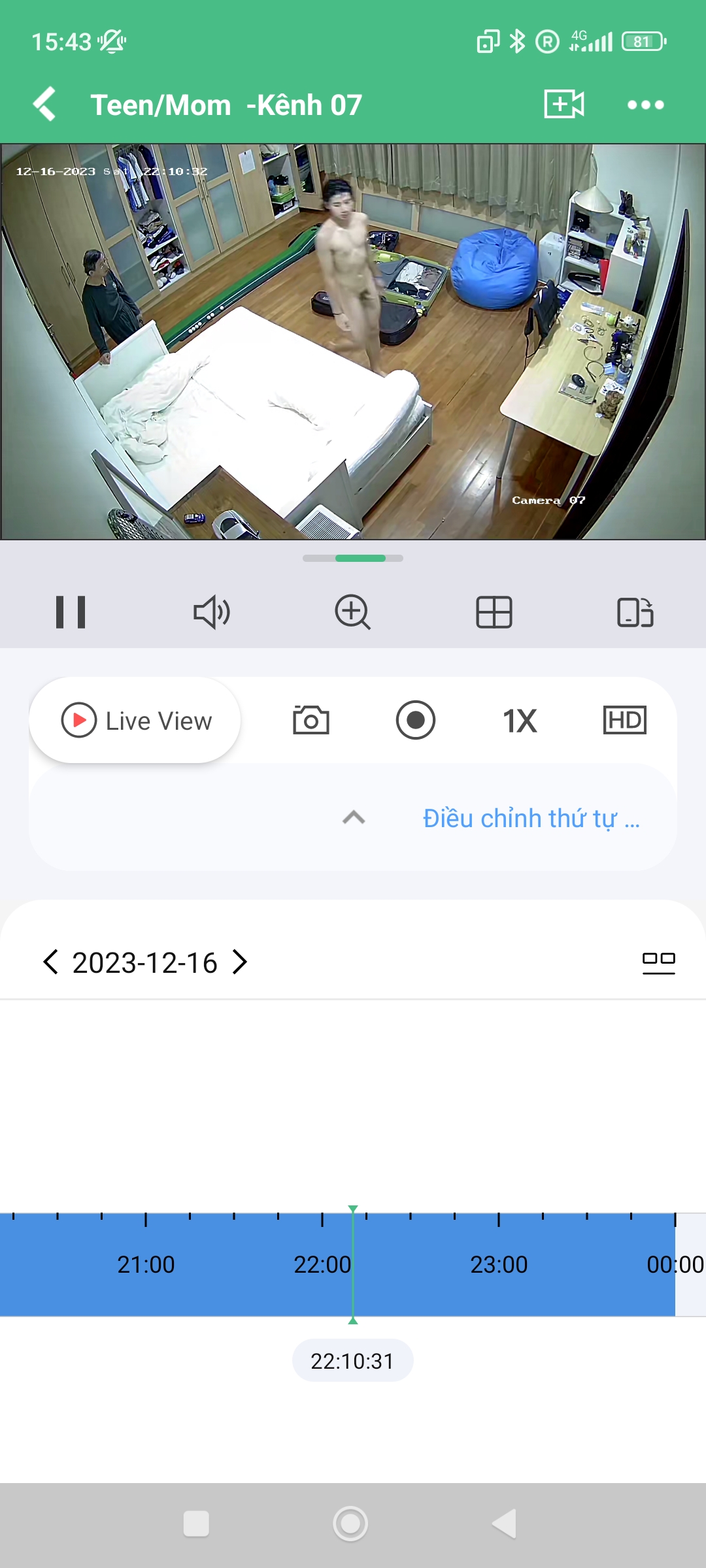Switch to Live View
706x1568 pixels.
coord(135,721)
